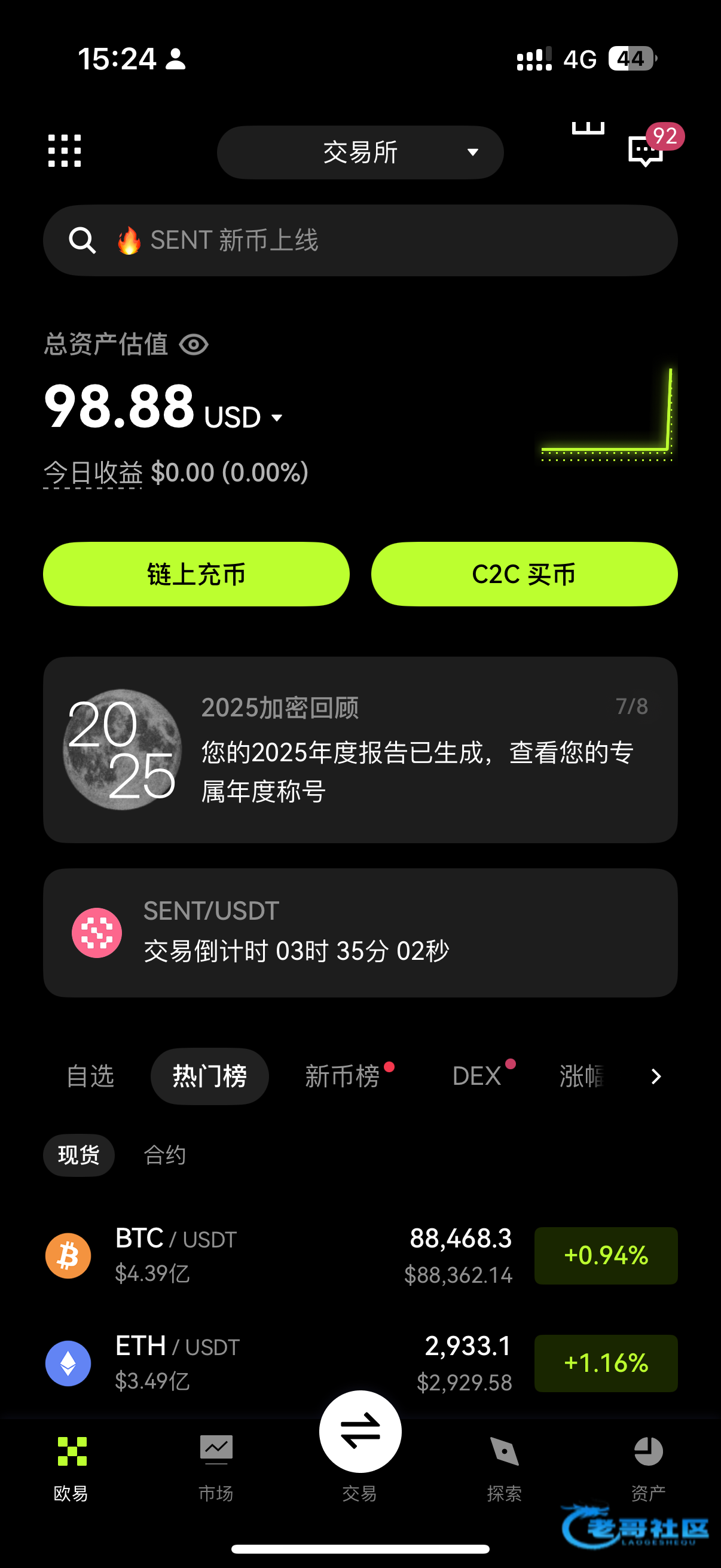The image size is (721, 1568).
Task: Go to the 市场 market tab
Action: point(216,1467)
